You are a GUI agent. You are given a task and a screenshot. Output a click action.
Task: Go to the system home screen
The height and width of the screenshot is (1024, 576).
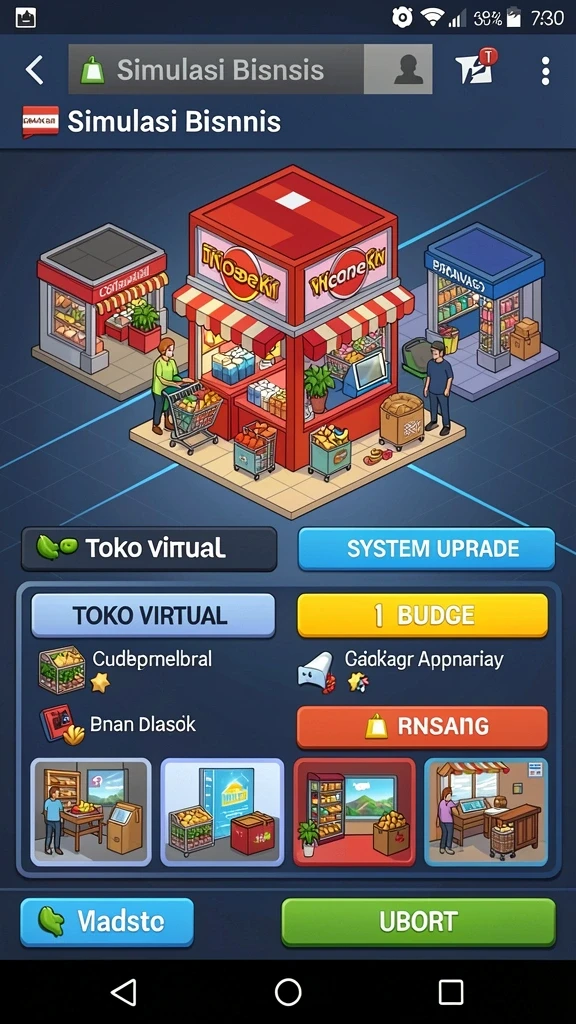(x=288, y=991)
